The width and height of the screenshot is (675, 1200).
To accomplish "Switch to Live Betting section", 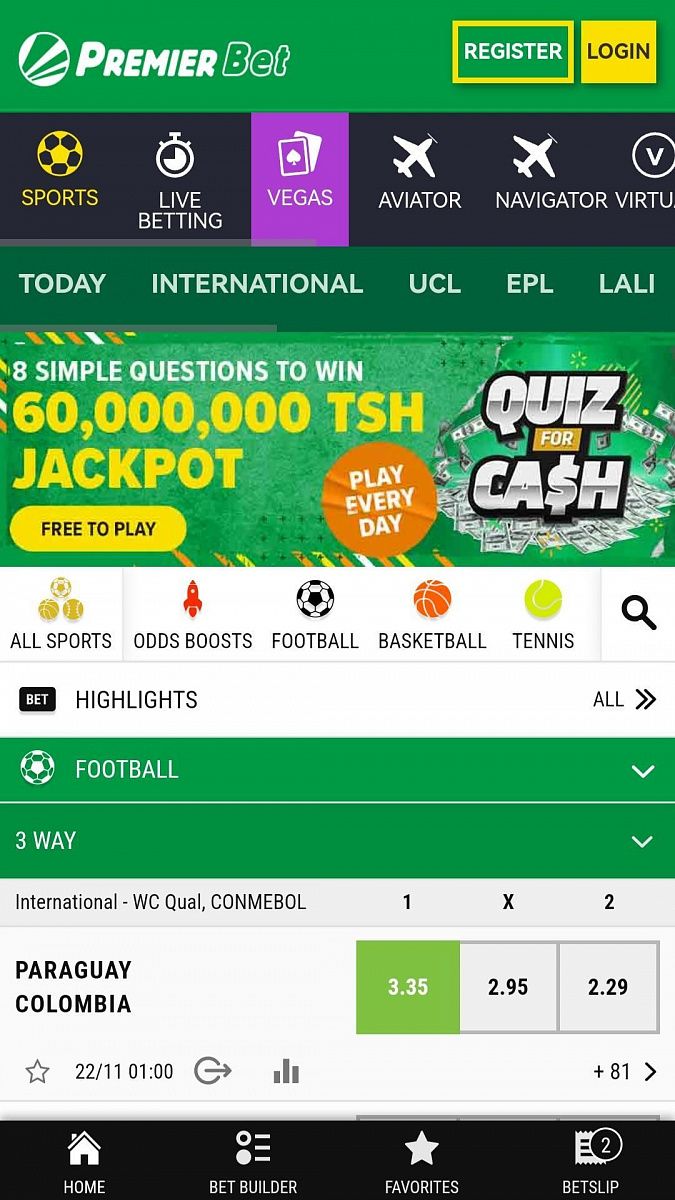I will 180,180.
